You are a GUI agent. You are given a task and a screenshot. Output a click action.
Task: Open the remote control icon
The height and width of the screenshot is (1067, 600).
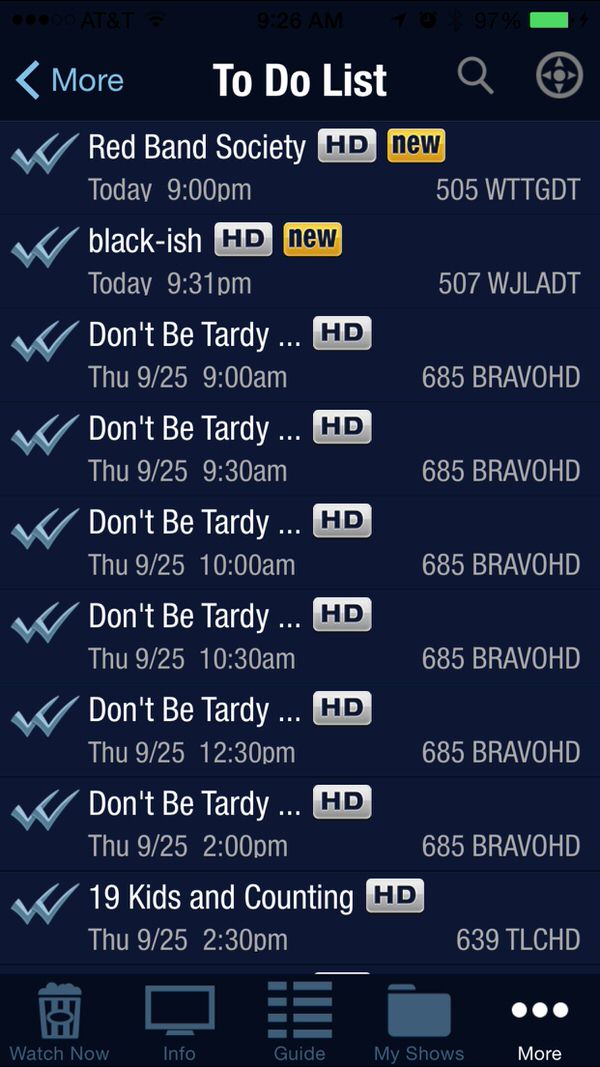pyautogui.click(x=559, y=76)
